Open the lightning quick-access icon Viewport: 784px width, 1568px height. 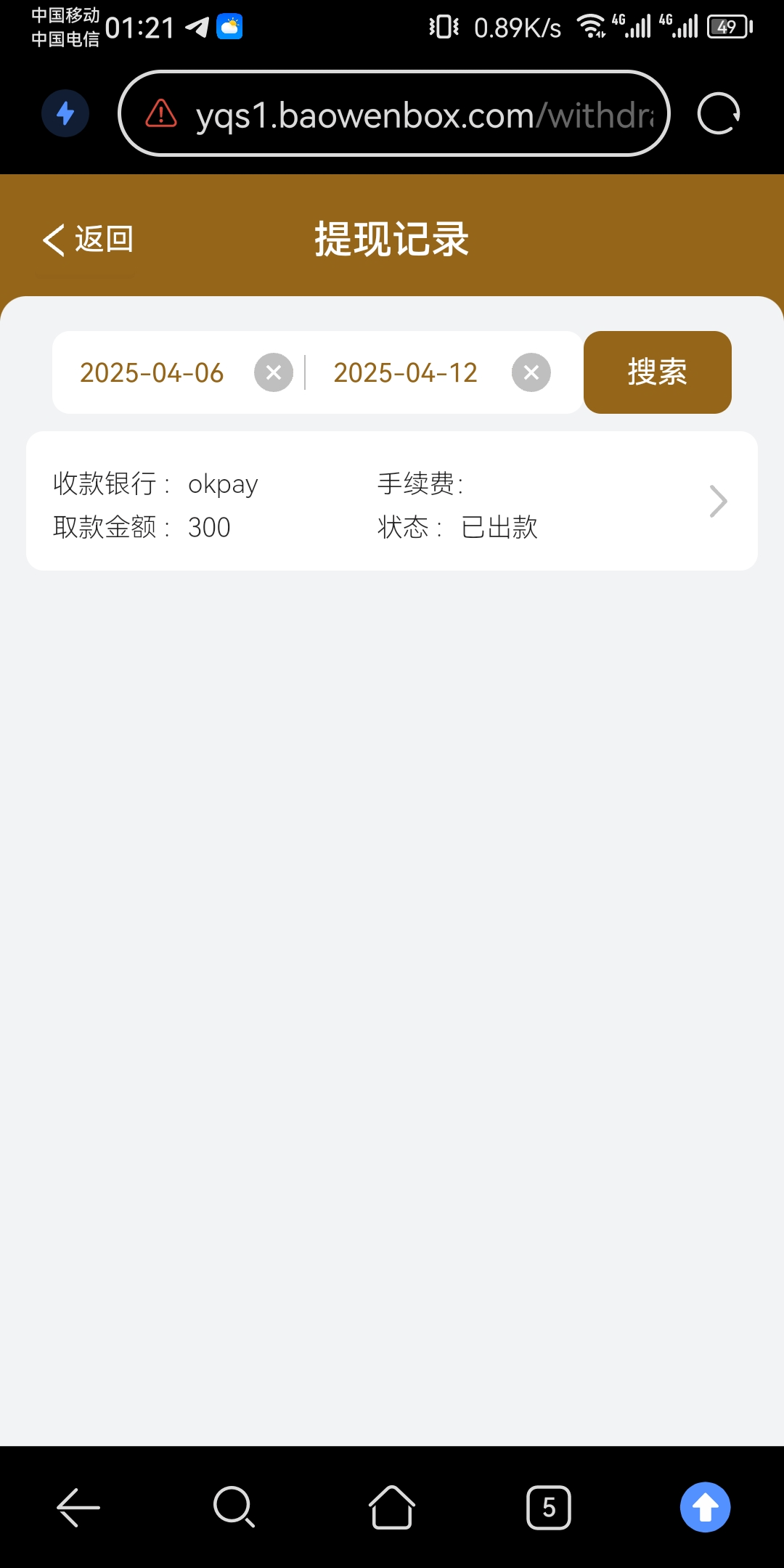click(x=65, y=113)
